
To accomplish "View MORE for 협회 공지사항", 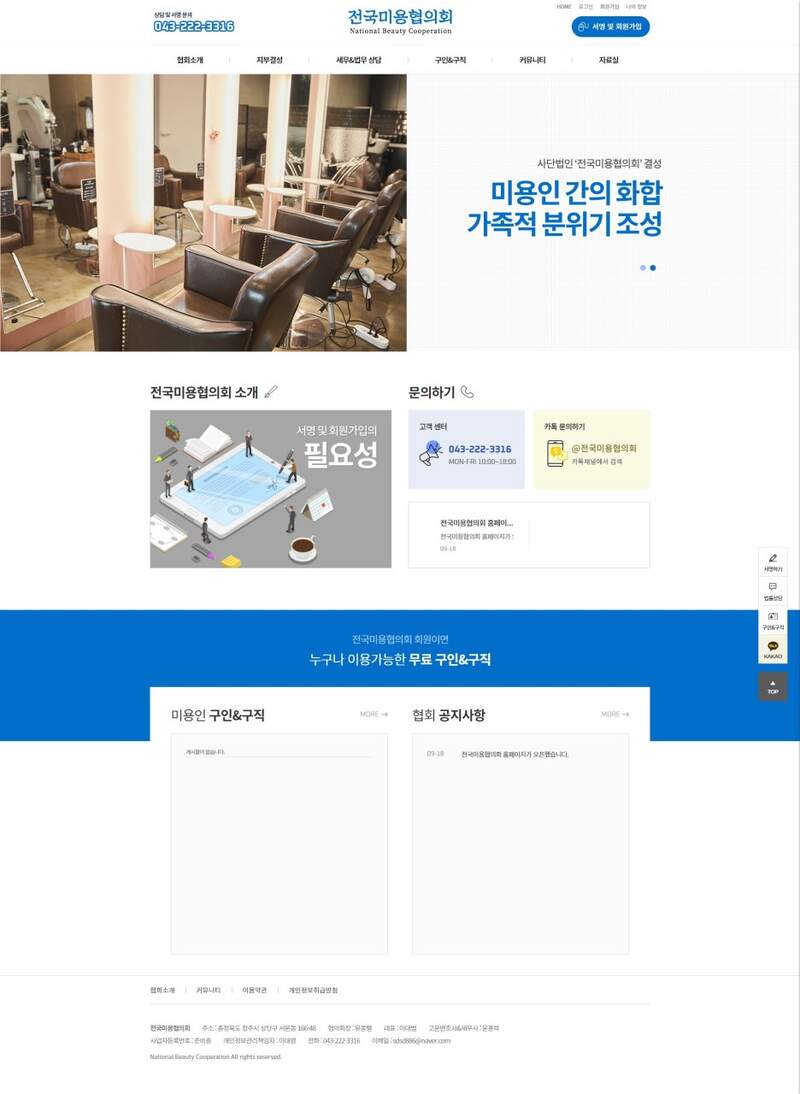I will [x=614, y=714].
